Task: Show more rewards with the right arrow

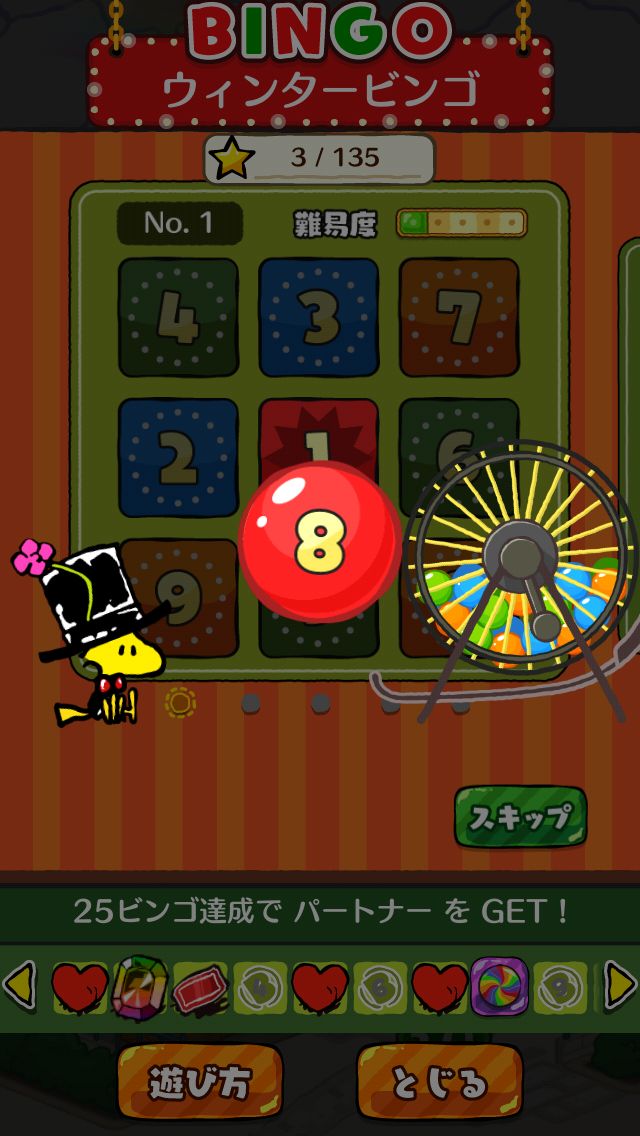Action: click(620, 986)
